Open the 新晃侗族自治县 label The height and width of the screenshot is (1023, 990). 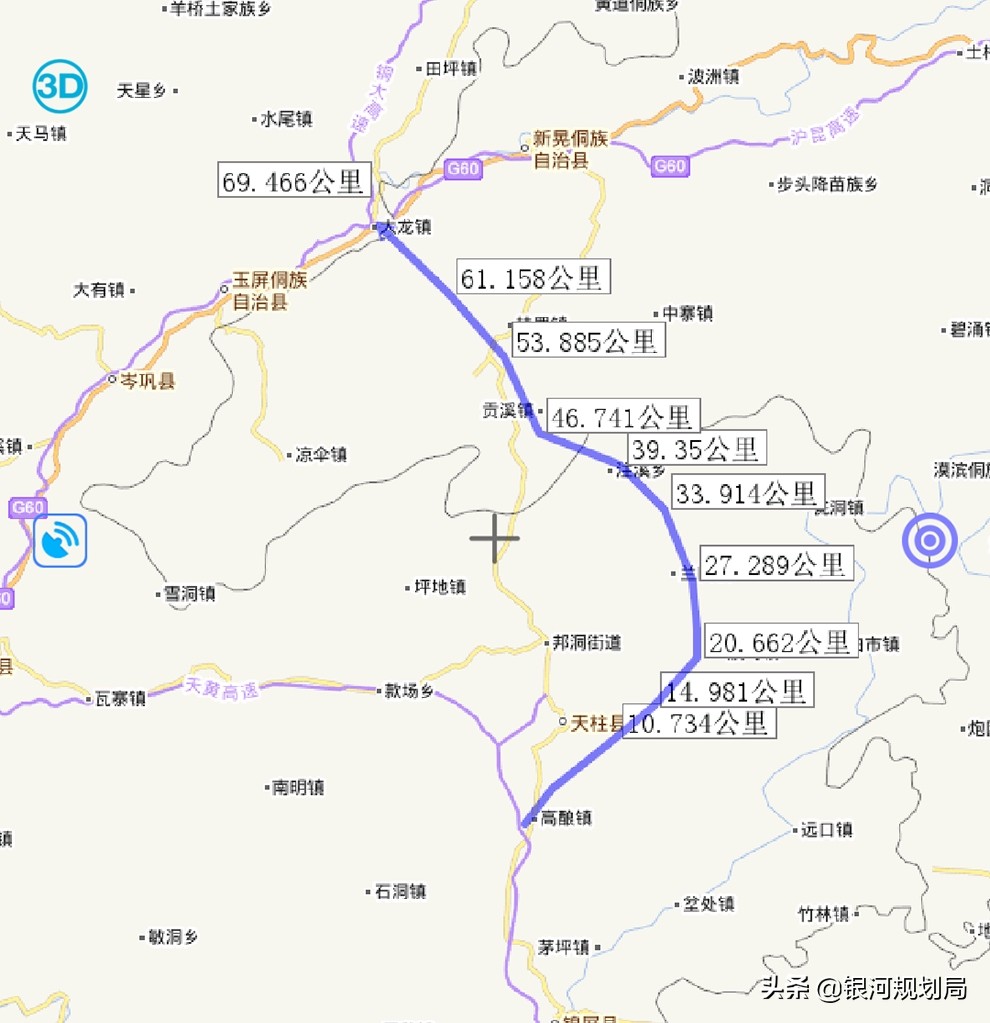pyautogui.click(x=561, y=148)
